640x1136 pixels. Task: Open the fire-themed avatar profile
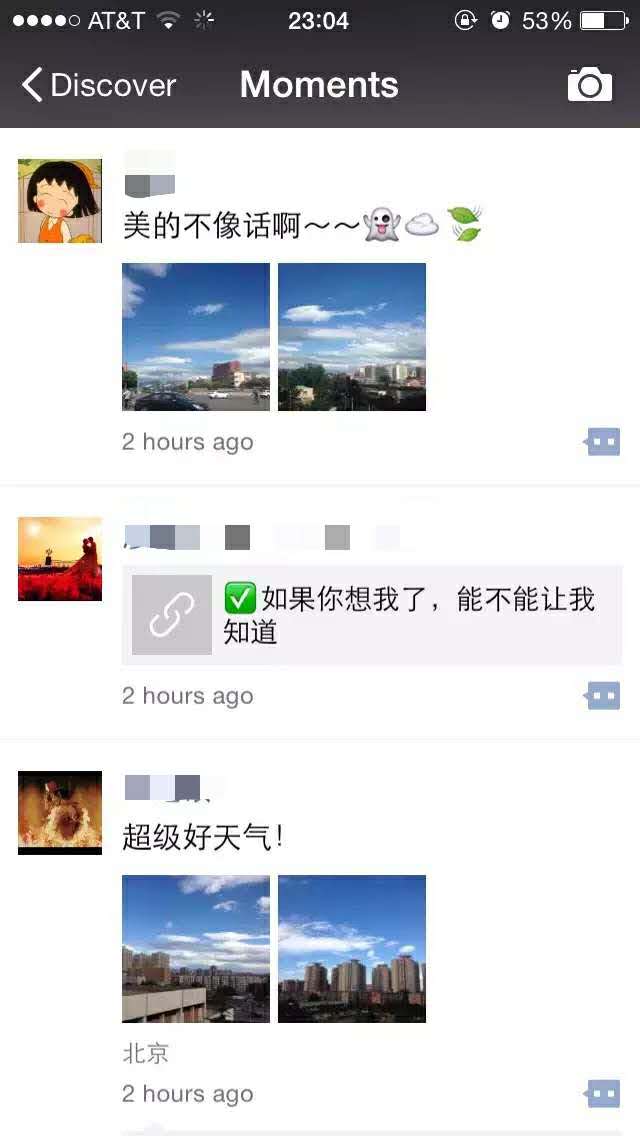point(60,813)
